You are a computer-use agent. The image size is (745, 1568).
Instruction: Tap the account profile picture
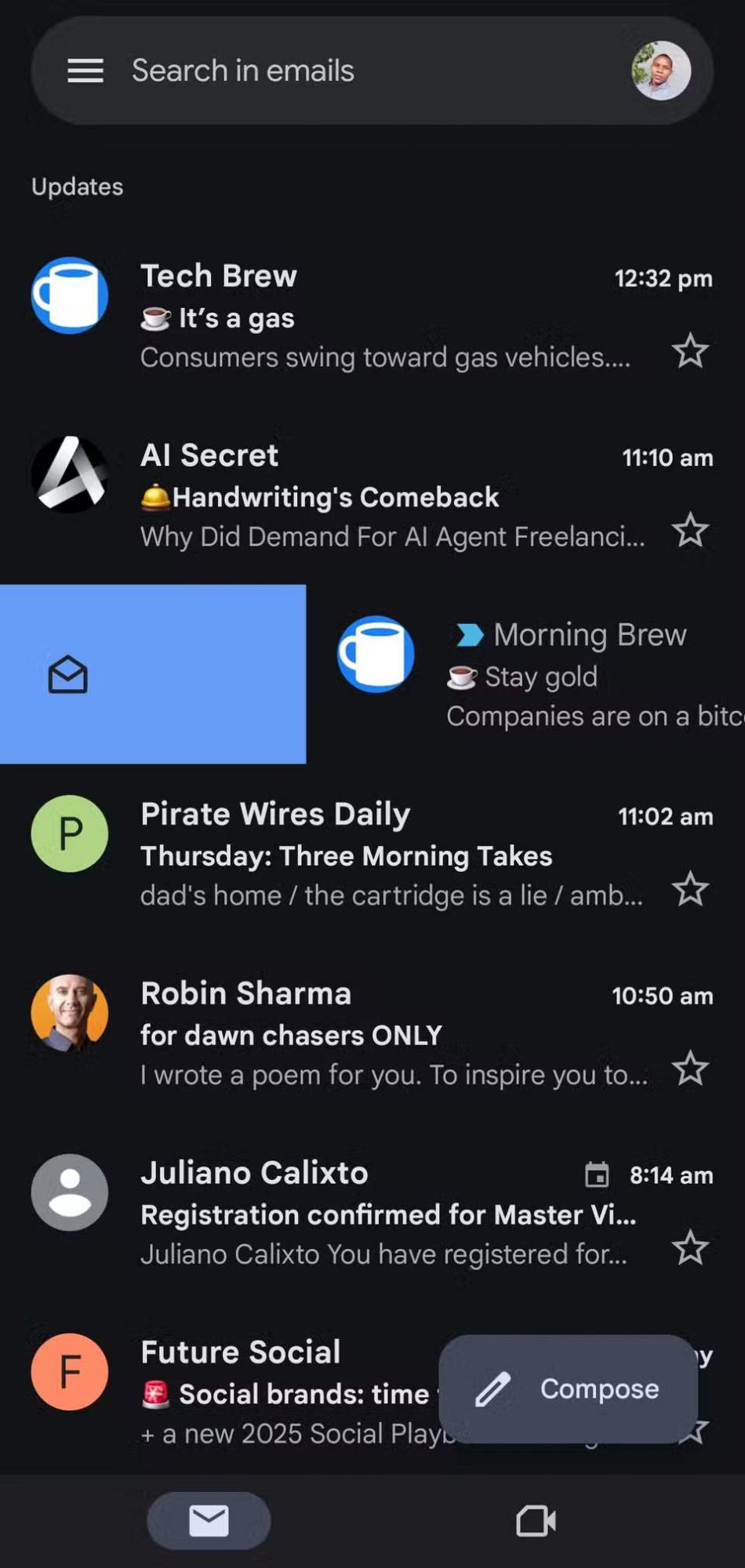(x=663, y=71)
